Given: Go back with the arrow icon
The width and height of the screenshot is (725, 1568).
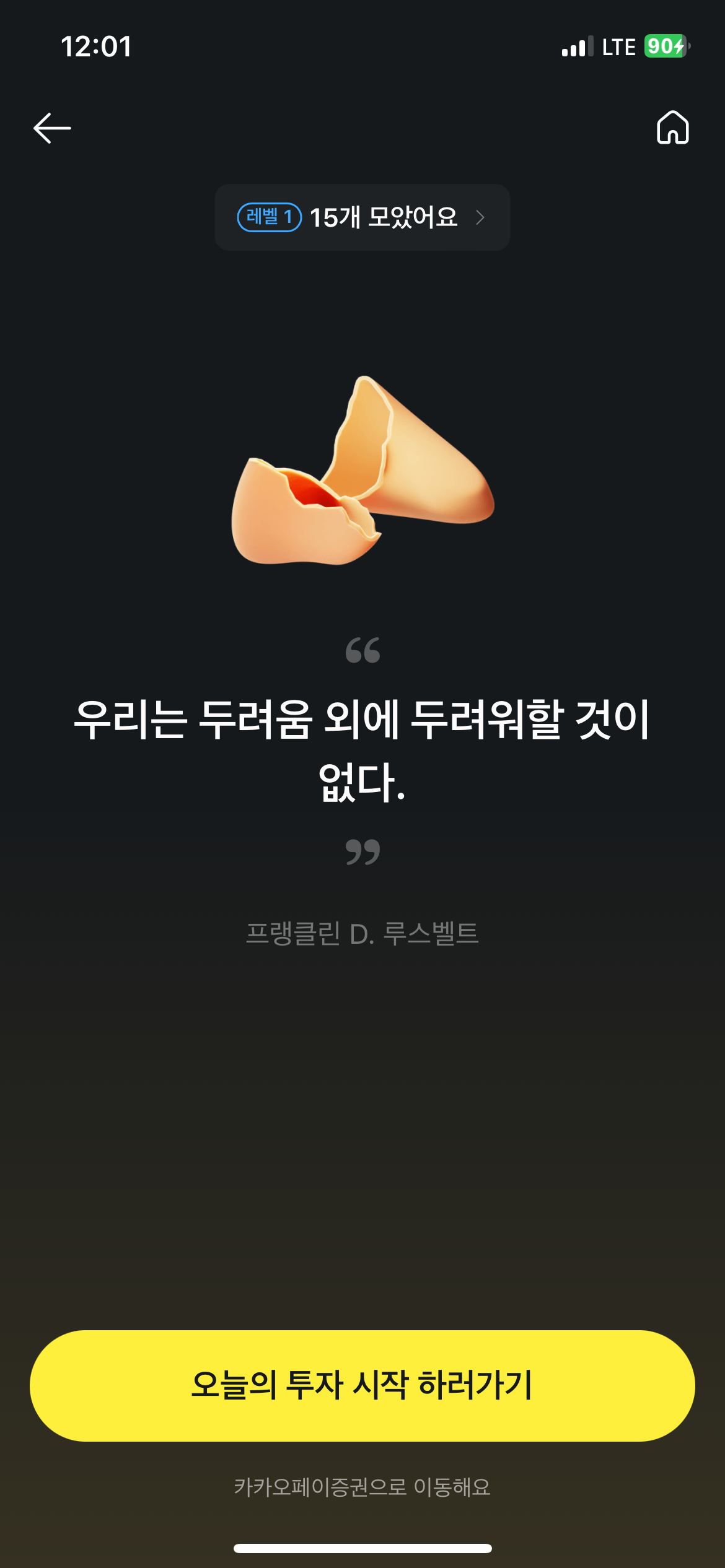Looking at the screenshot, I should click(x=52, y=128).
